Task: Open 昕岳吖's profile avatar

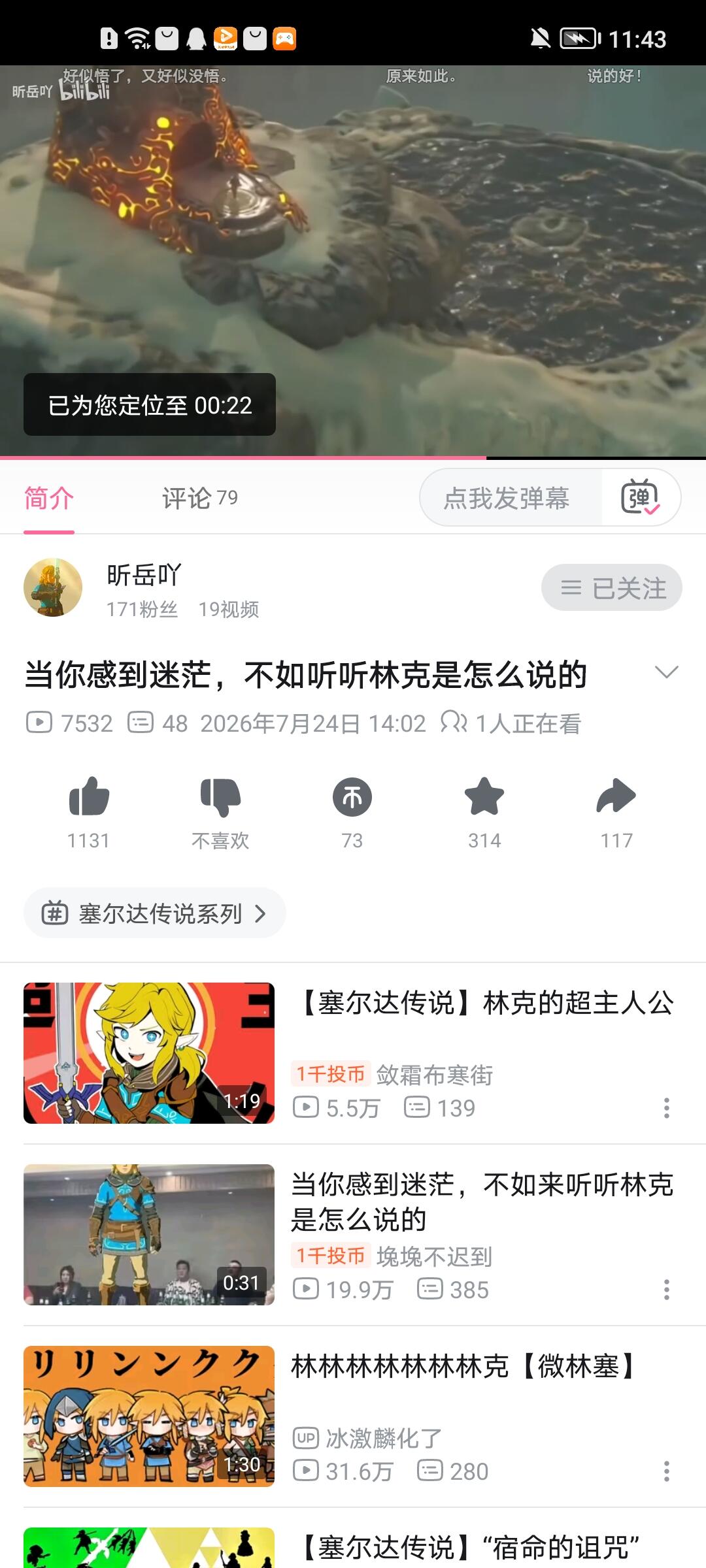Action: coord(53,587)
